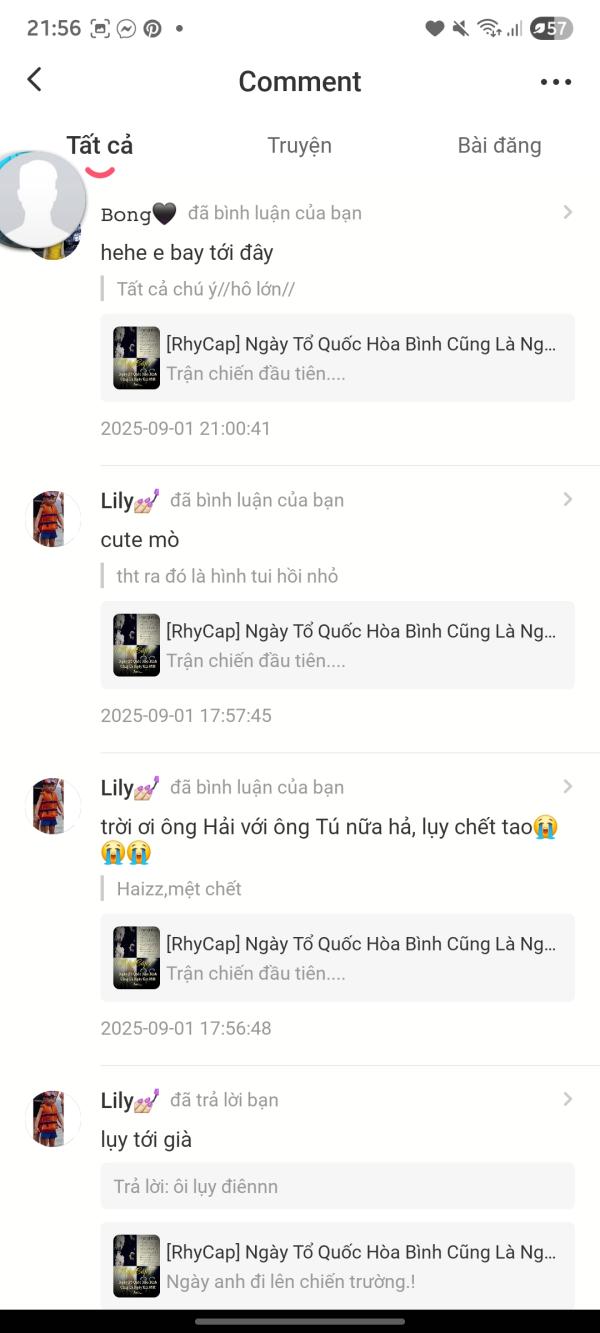Open Bong's comment "hehe e bay tới đây"
This screenshot has height=1333, width=600.
pos(187,252)
